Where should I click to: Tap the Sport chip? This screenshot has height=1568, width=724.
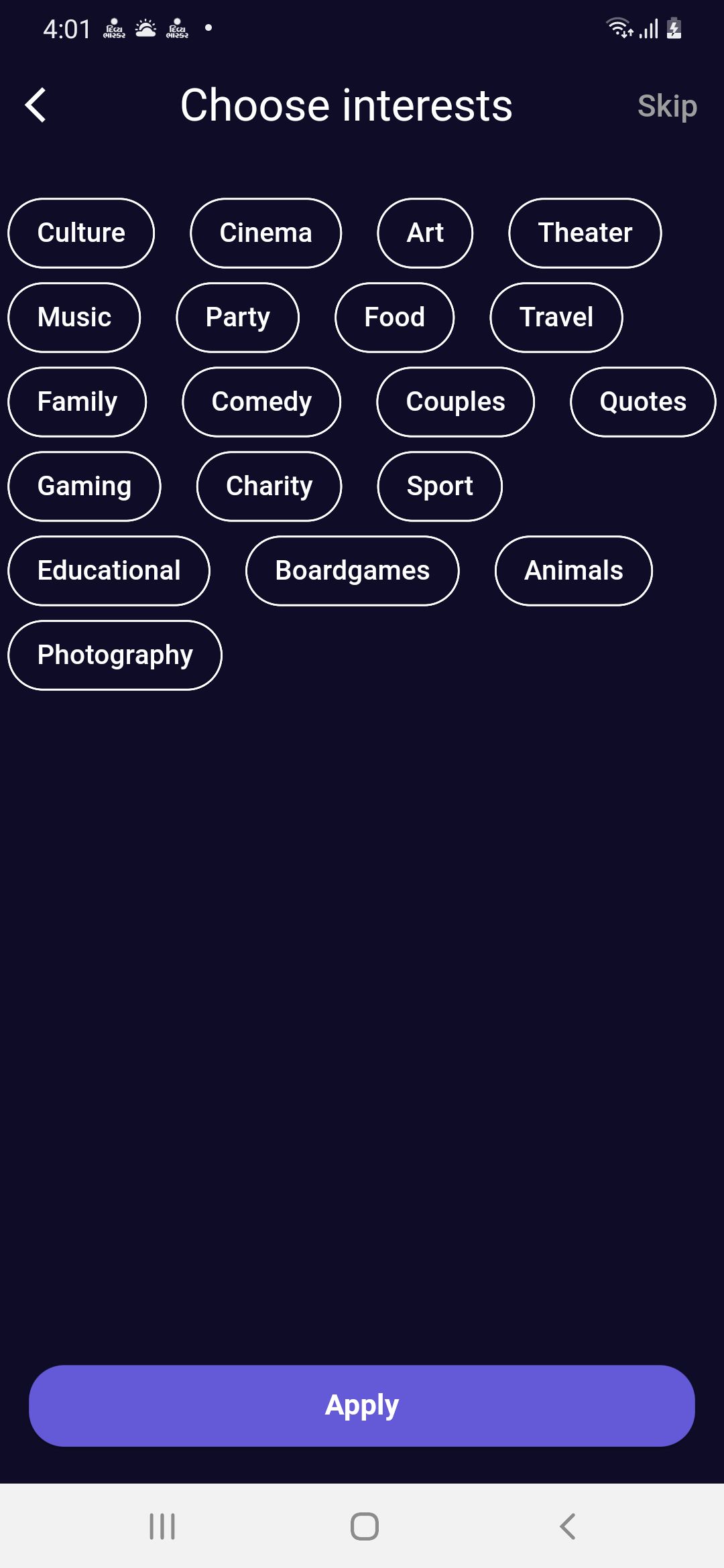(x=439, y=486)
